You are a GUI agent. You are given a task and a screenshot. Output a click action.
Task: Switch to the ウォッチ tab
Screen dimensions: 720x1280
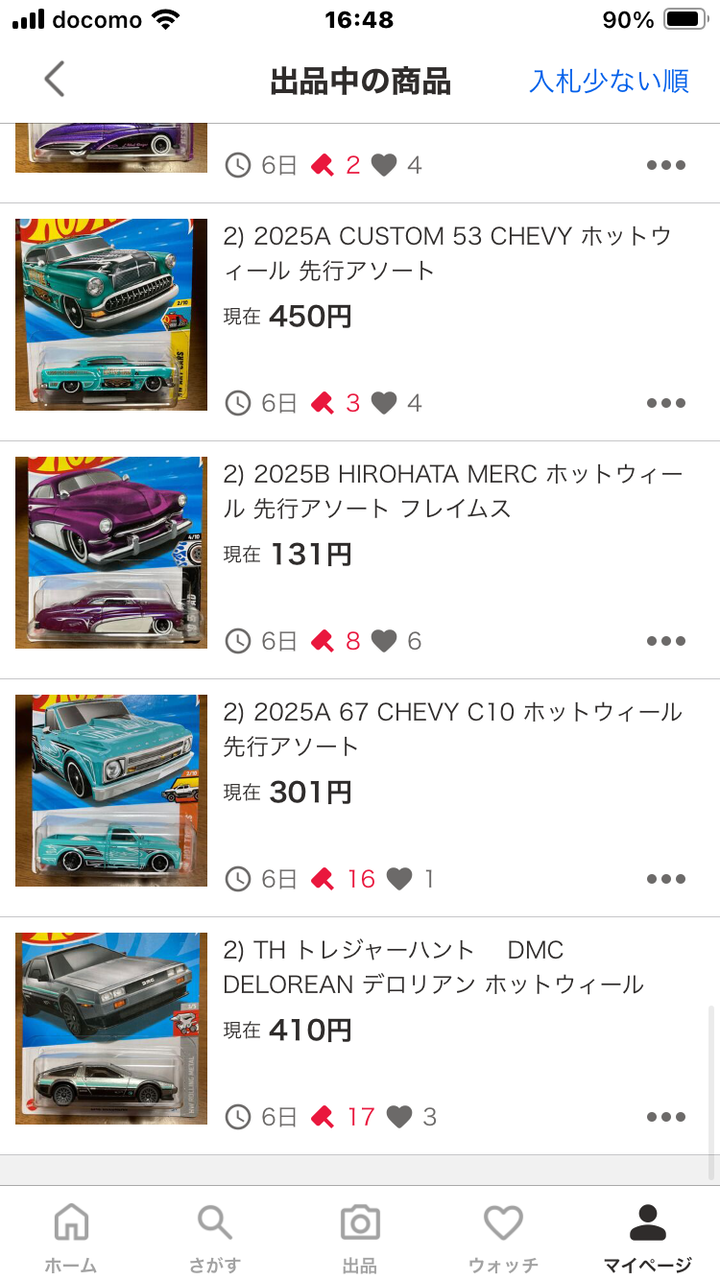point(503,1236)
